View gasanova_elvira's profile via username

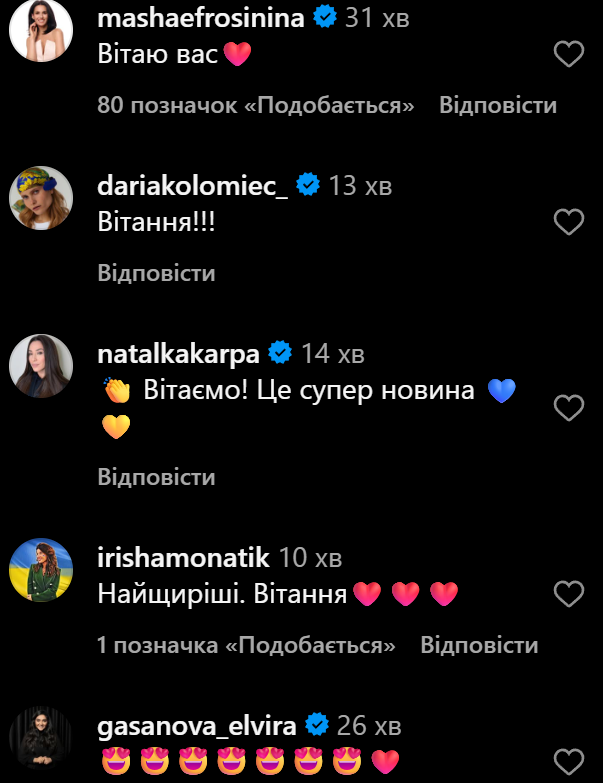(197, 725)
